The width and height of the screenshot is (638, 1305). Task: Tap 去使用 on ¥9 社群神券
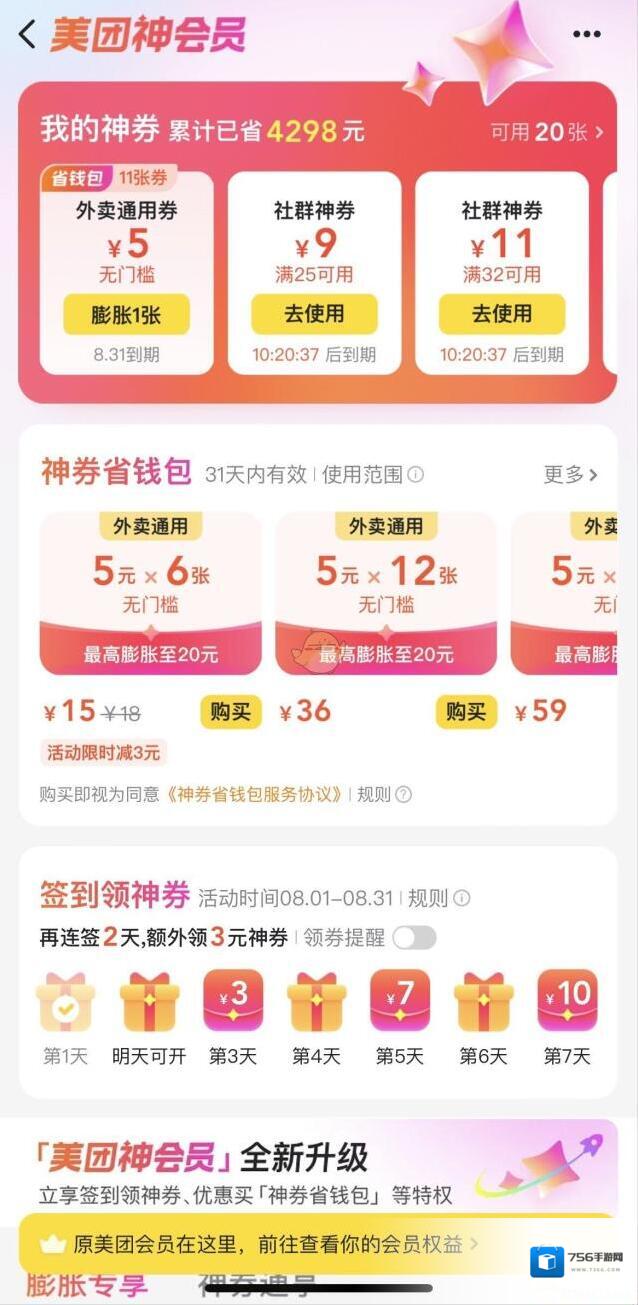(314, 314)
